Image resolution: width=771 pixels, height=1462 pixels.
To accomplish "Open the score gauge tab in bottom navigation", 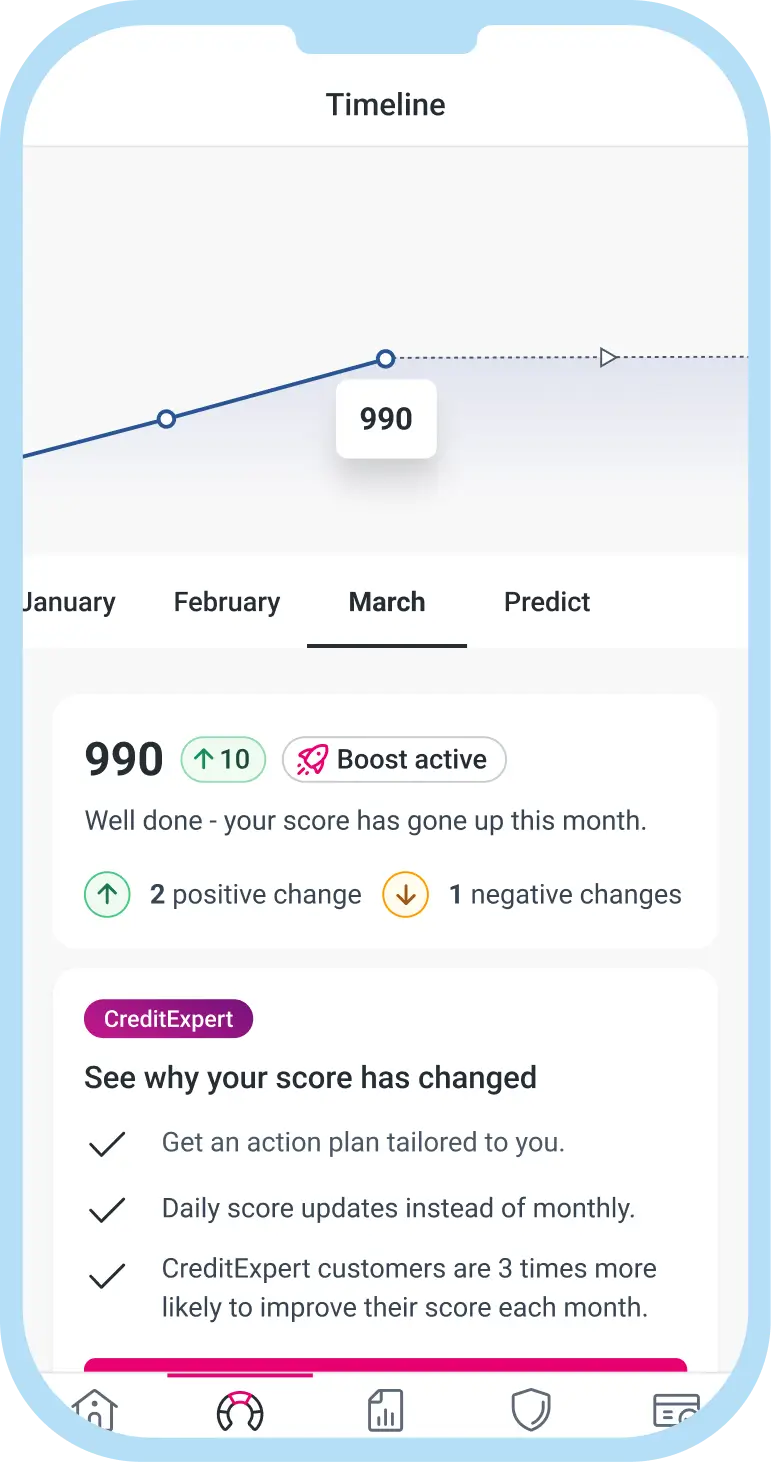I will point(240,1411).
